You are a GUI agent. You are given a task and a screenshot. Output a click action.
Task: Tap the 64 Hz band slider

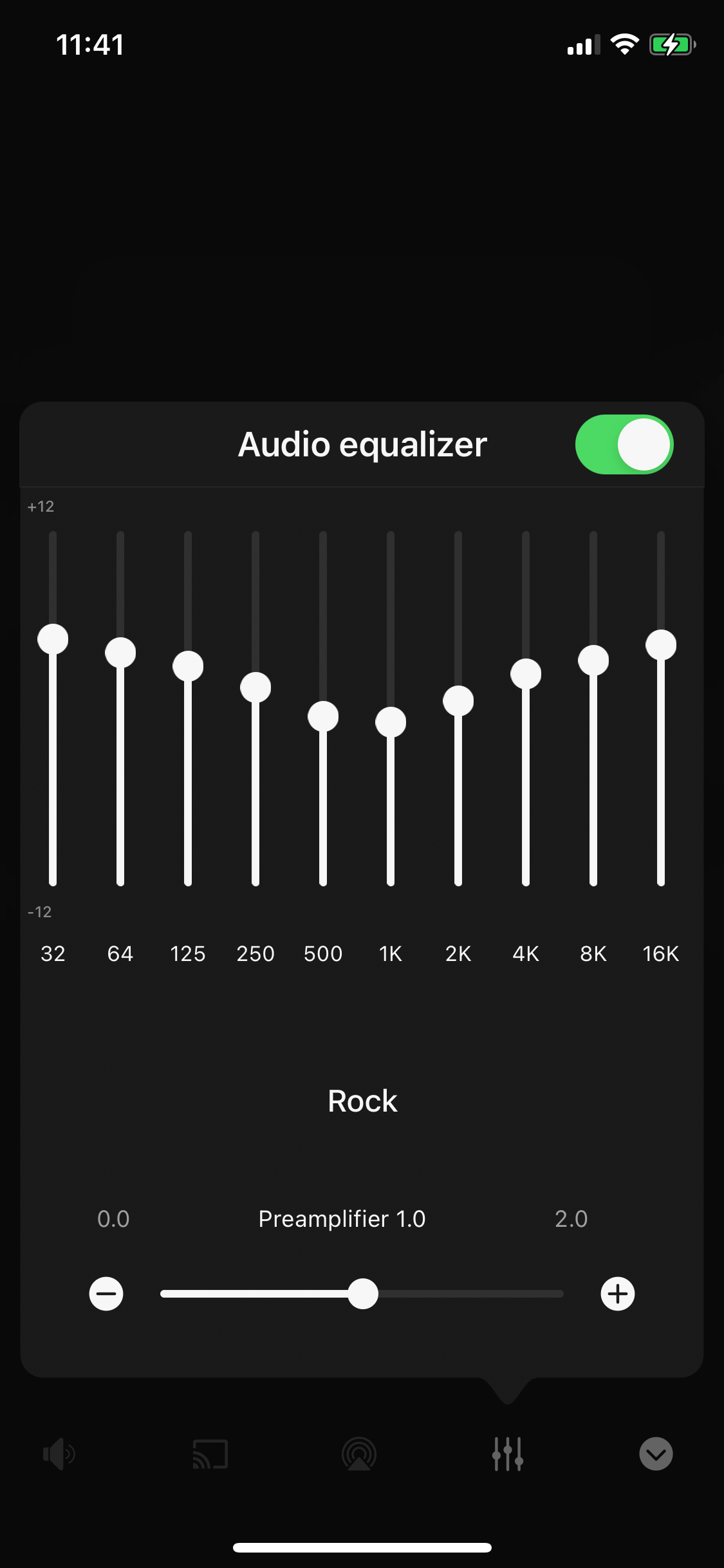(120, 653)
